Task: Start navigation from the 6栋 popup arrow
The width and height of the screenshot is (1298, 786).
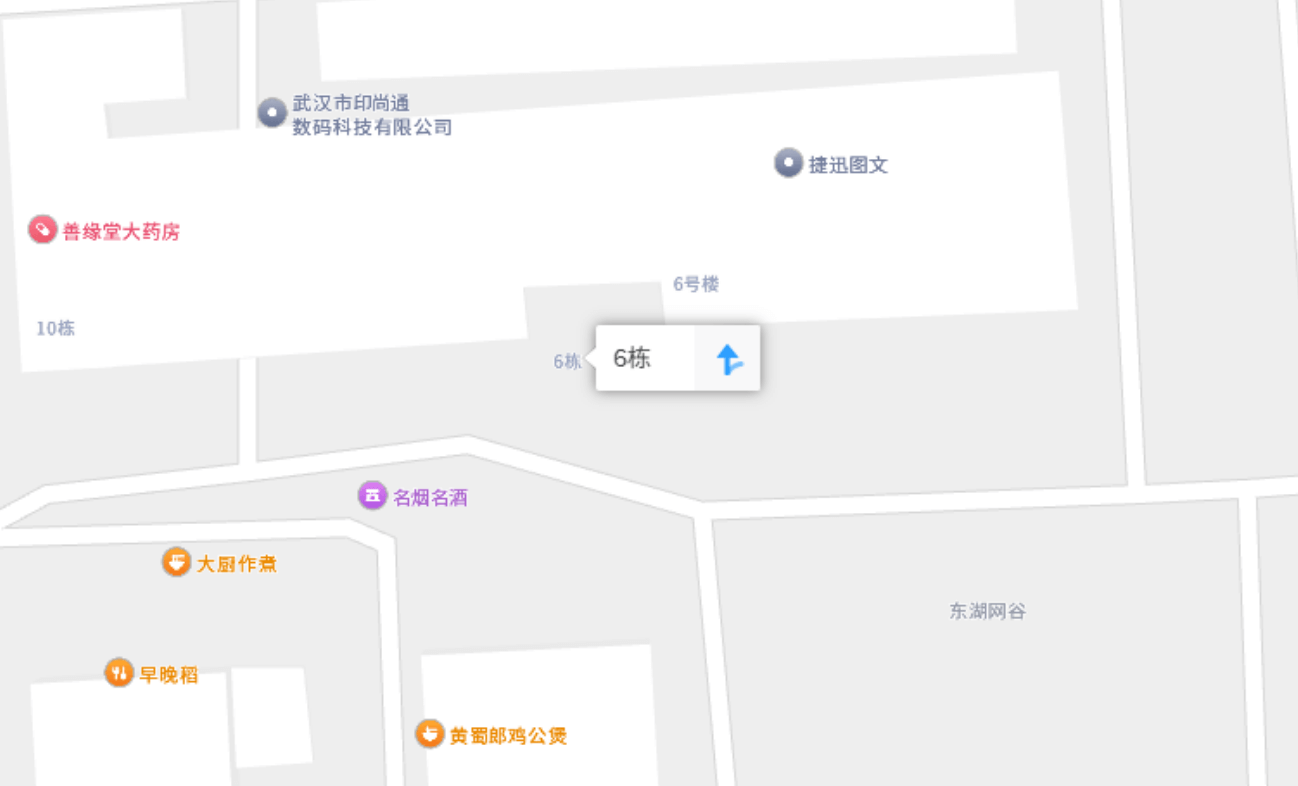Action: [729, 359]
